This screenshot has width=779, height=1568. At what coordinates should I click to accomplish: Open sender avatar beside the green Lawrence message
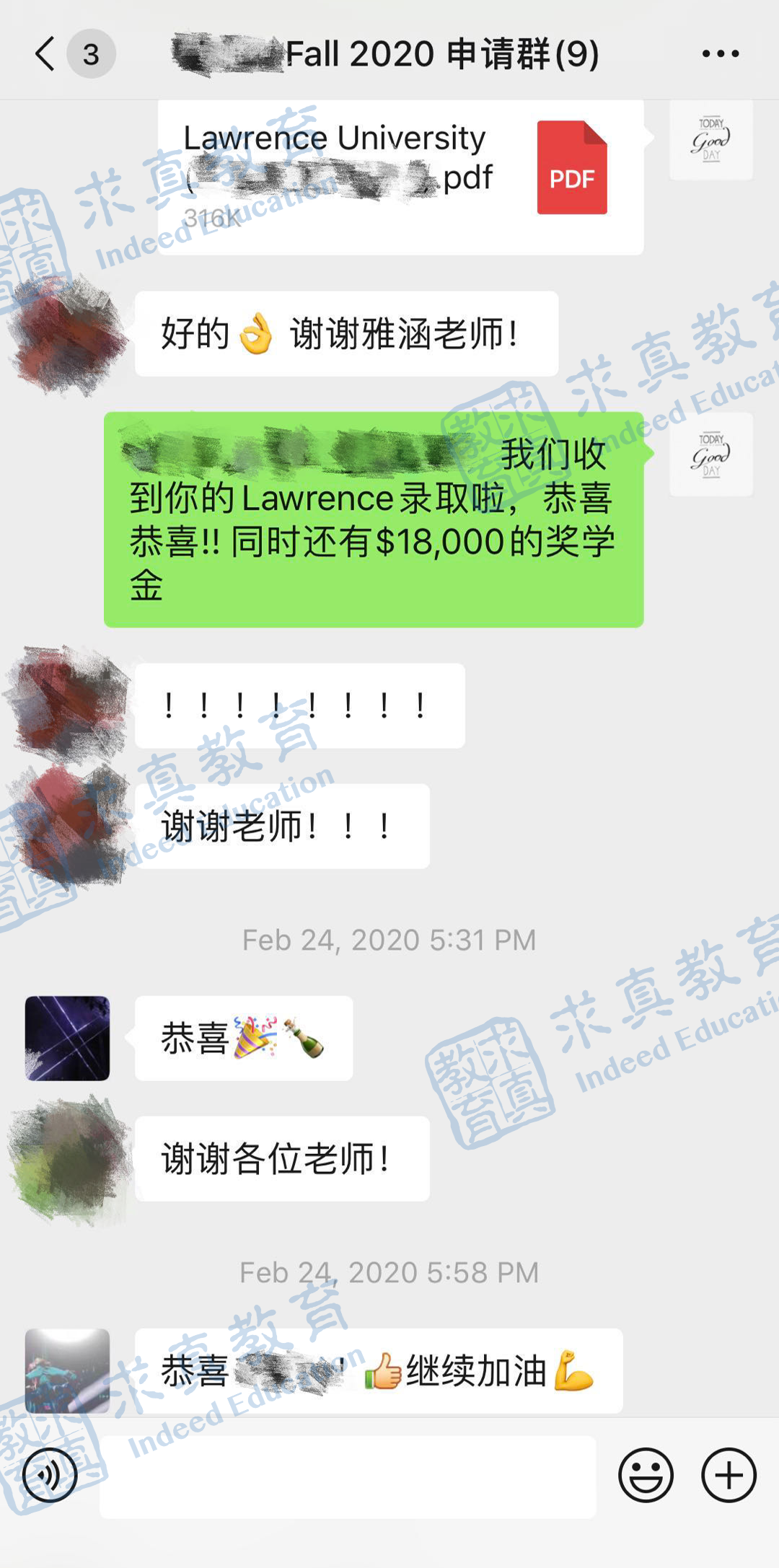[711, 454]
